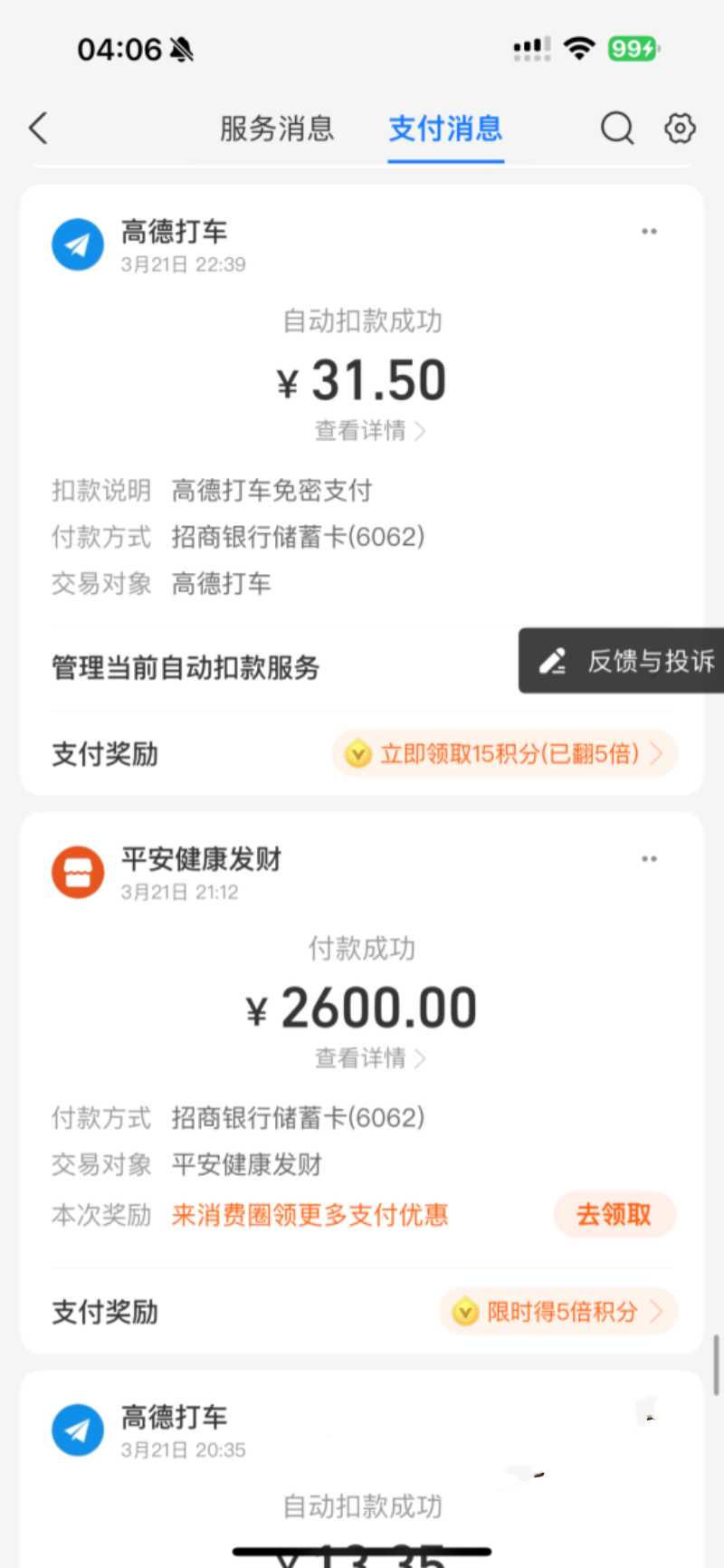Screen dimensions: 724x1568
Task: Tap the pencil icon on 反馈与投诉
Action: tap(553, 661)
